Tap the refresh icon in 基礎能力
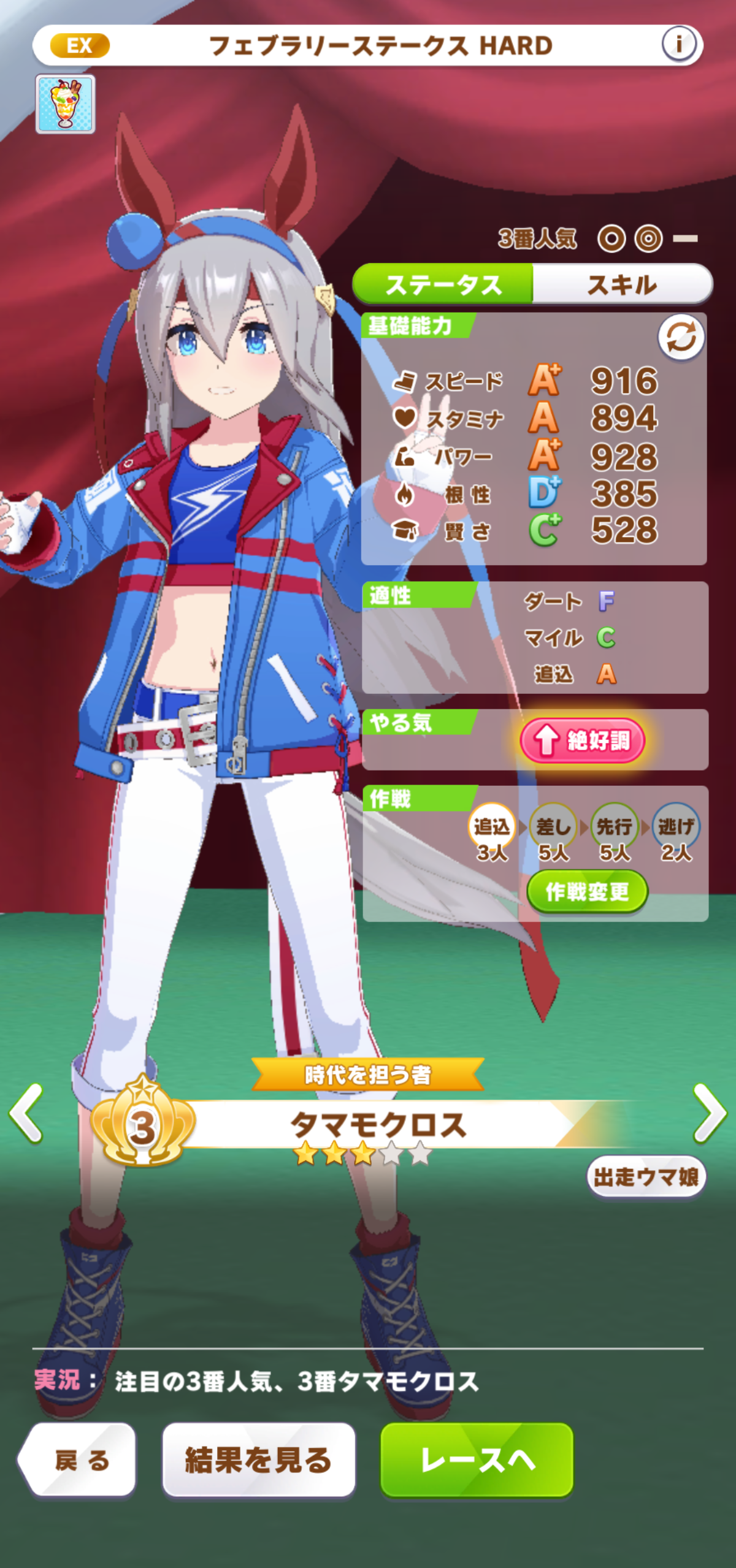The height and width of the screenshot is (1568, 736). 681,337
